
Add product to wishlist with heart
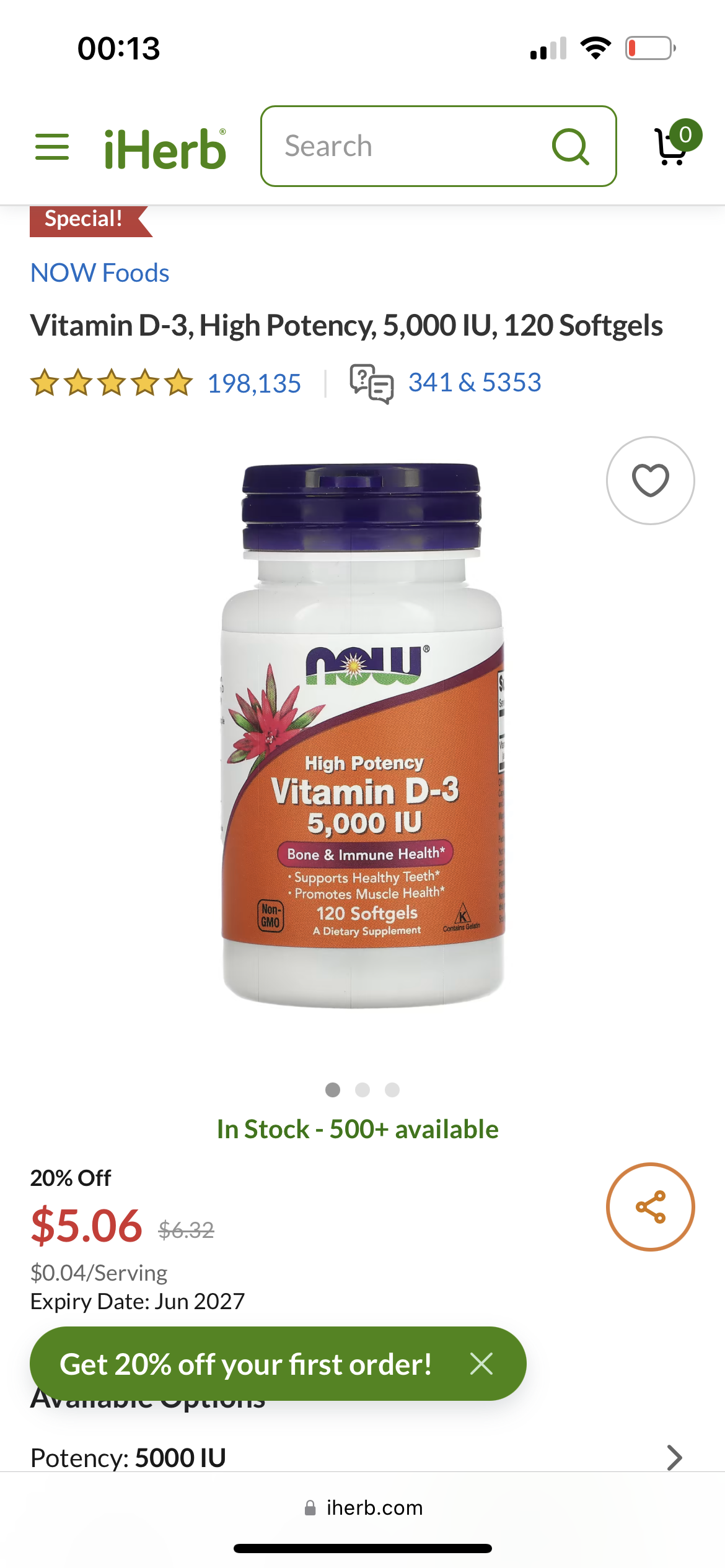650,481
